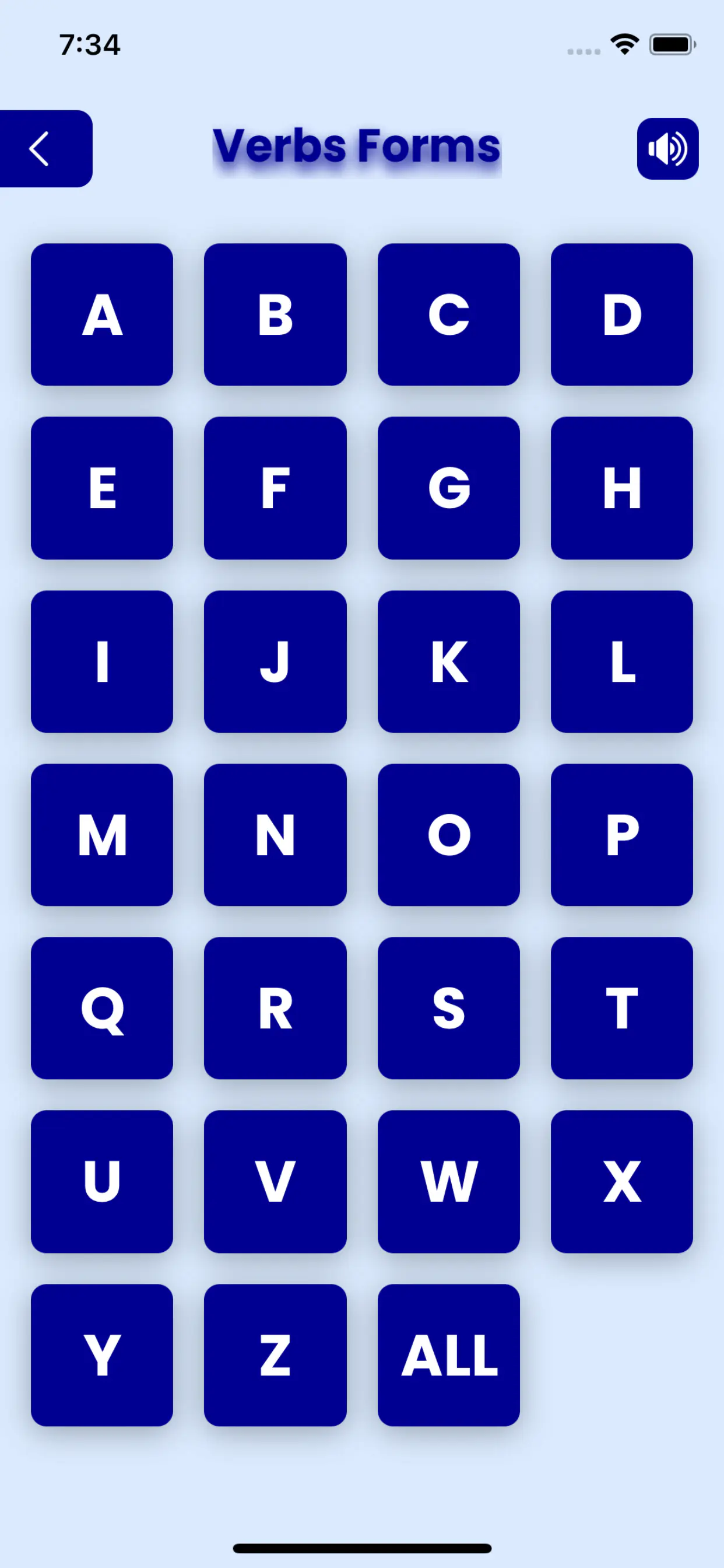
Task: Select the X letter tile
Action: (621, 1181)
